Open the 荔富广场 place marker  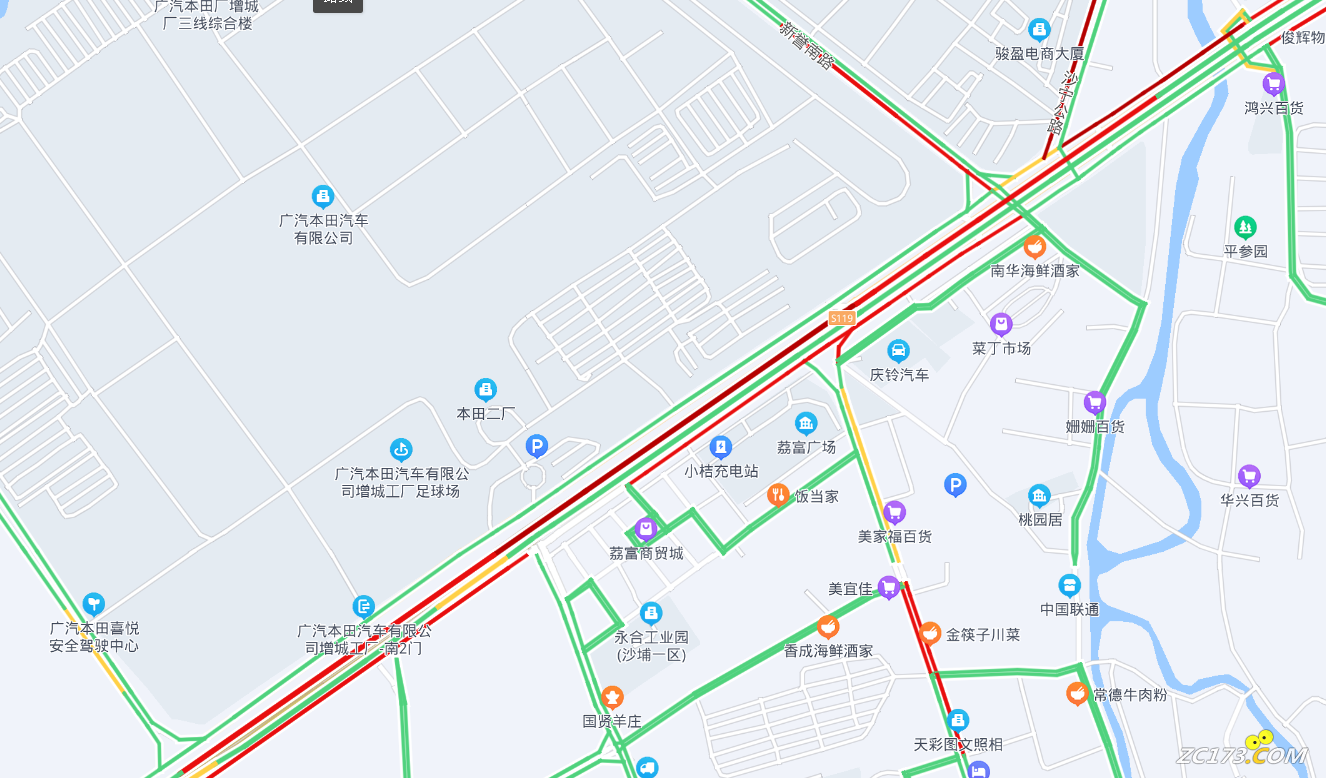click(x=806, y=423)
